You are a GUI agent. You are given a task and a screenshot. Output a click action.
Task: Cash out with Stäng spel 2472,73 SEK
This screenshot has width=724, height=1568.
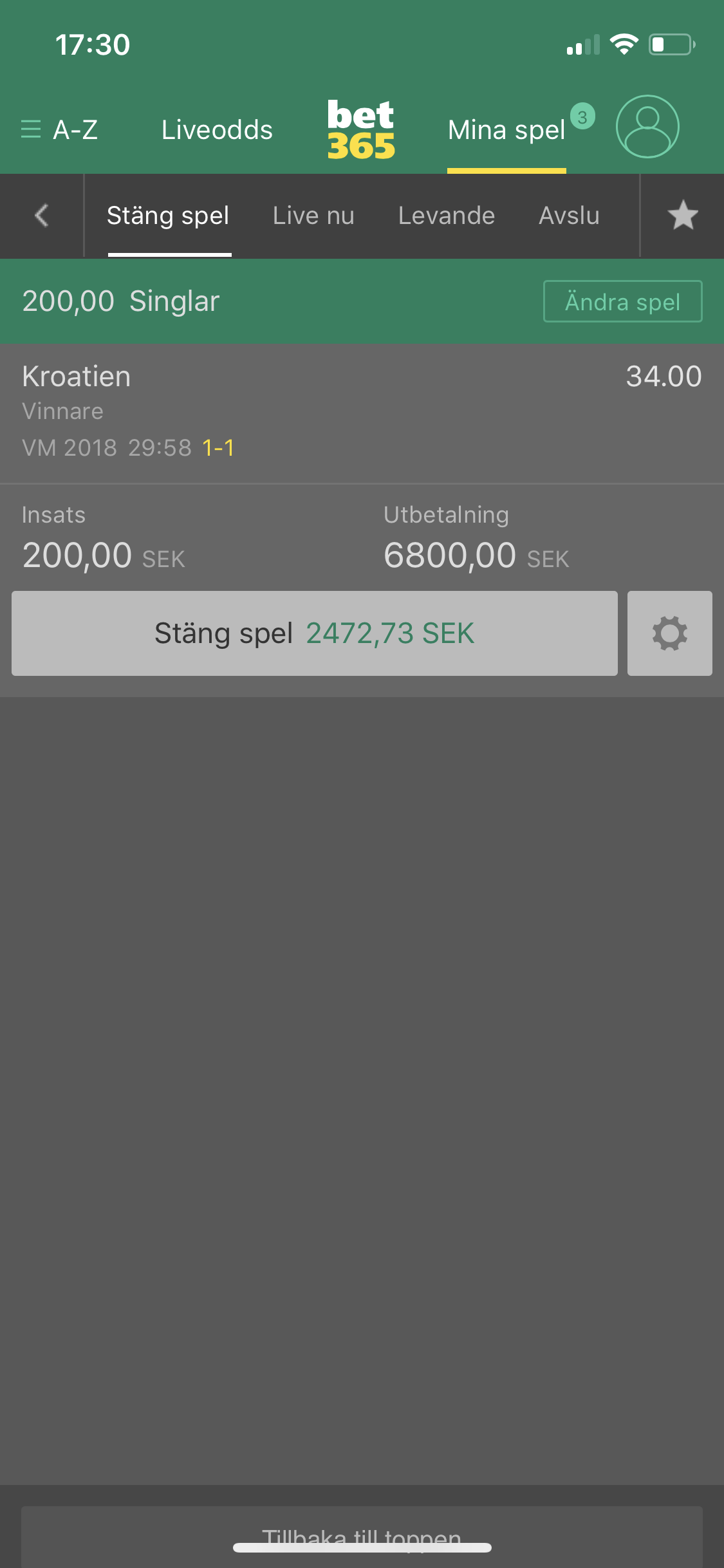pyautogui.click(x=315, y=633)
